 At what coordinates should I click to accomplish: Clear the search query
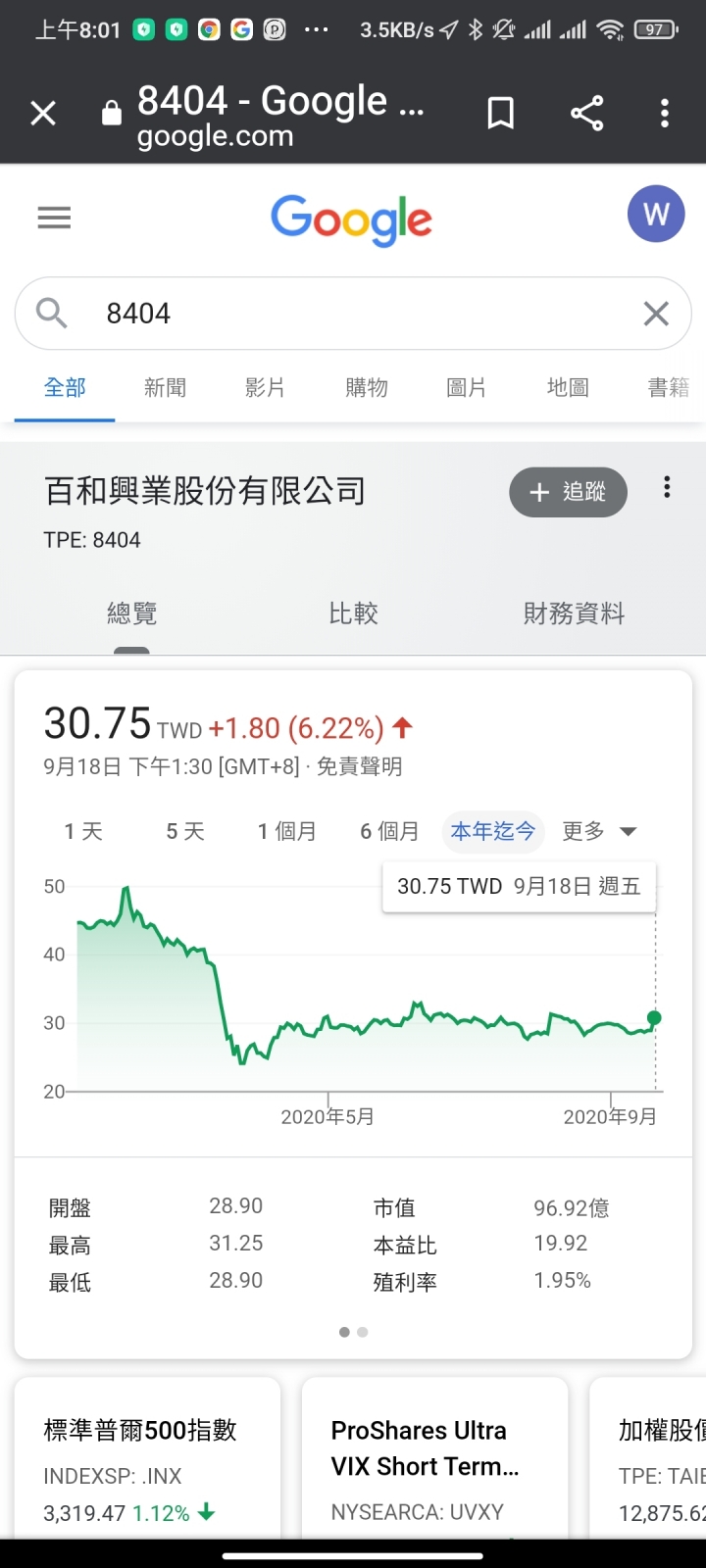point(656,314)
